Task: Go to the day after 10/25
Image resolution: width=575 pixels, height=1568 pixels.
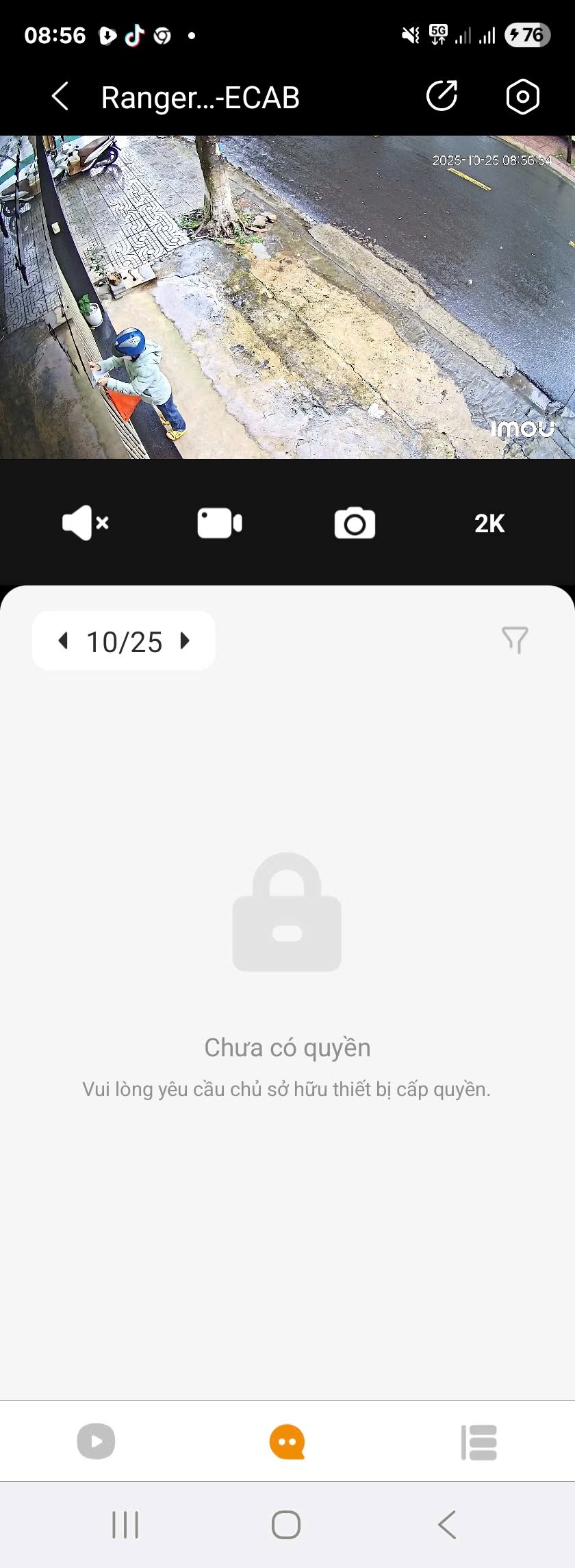Action: [185, 641]
